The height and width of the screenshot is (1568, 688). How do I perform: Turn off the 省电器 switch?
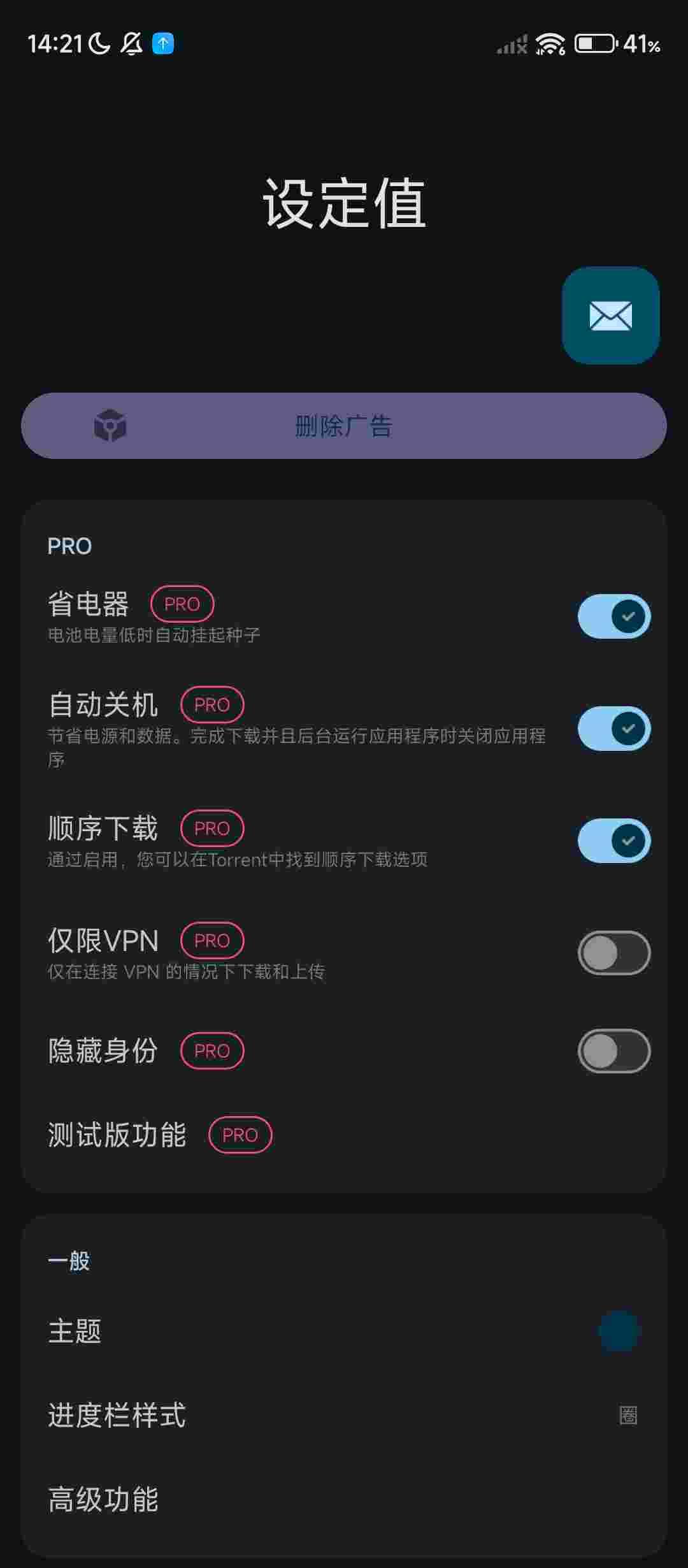coord(613,616)
